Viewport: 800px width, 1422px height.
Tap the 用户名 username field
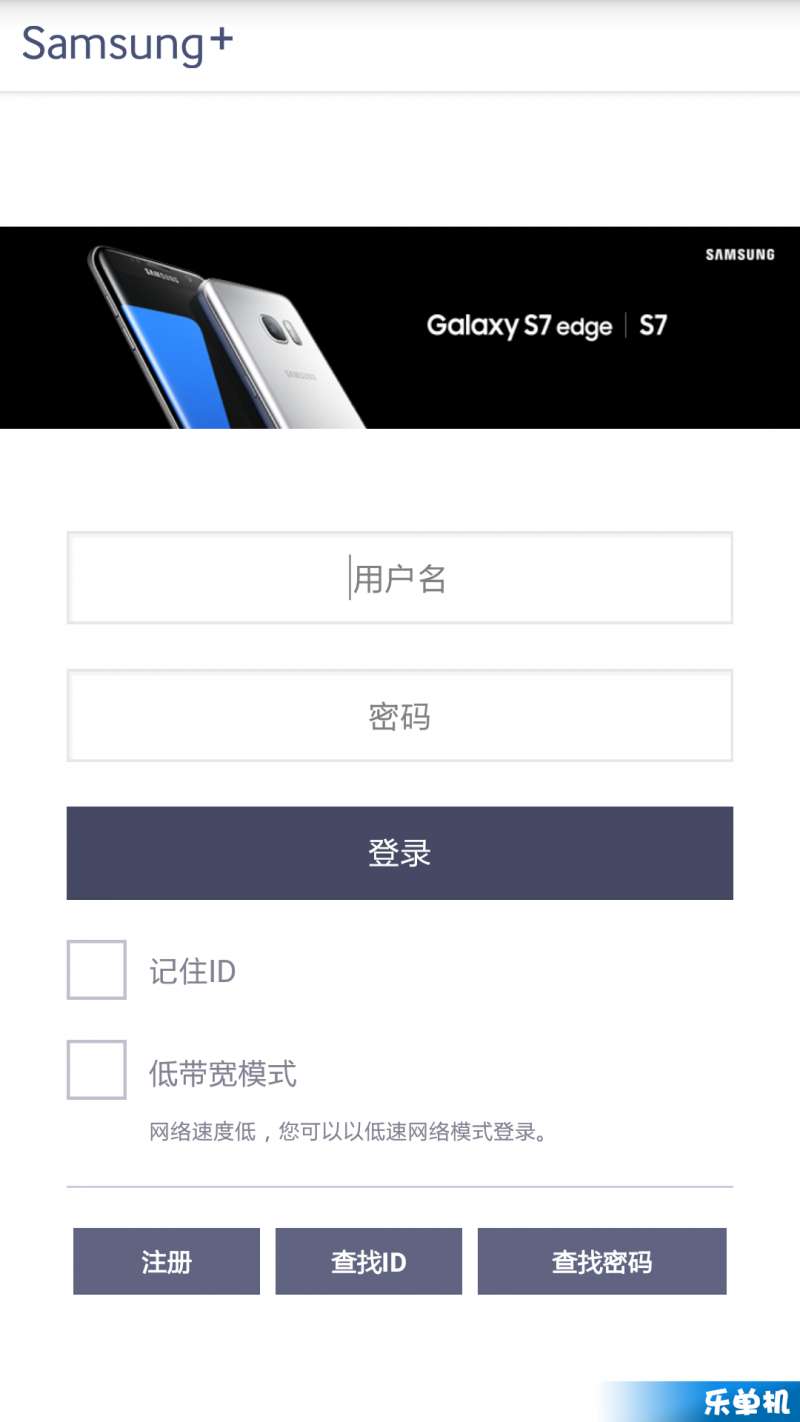pos(399,578)
